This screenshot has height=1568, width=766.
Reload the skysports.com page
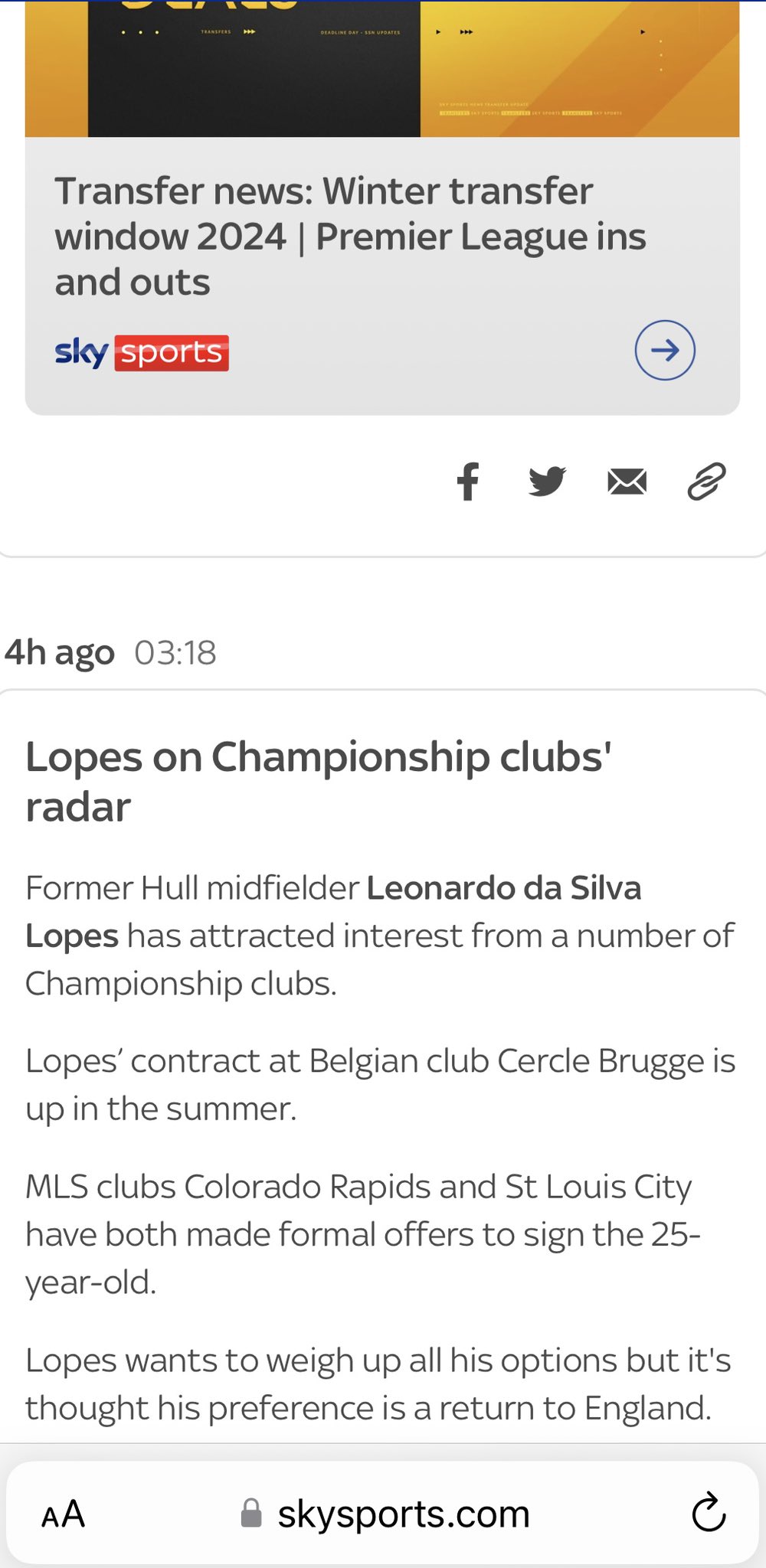[709, 1512]
